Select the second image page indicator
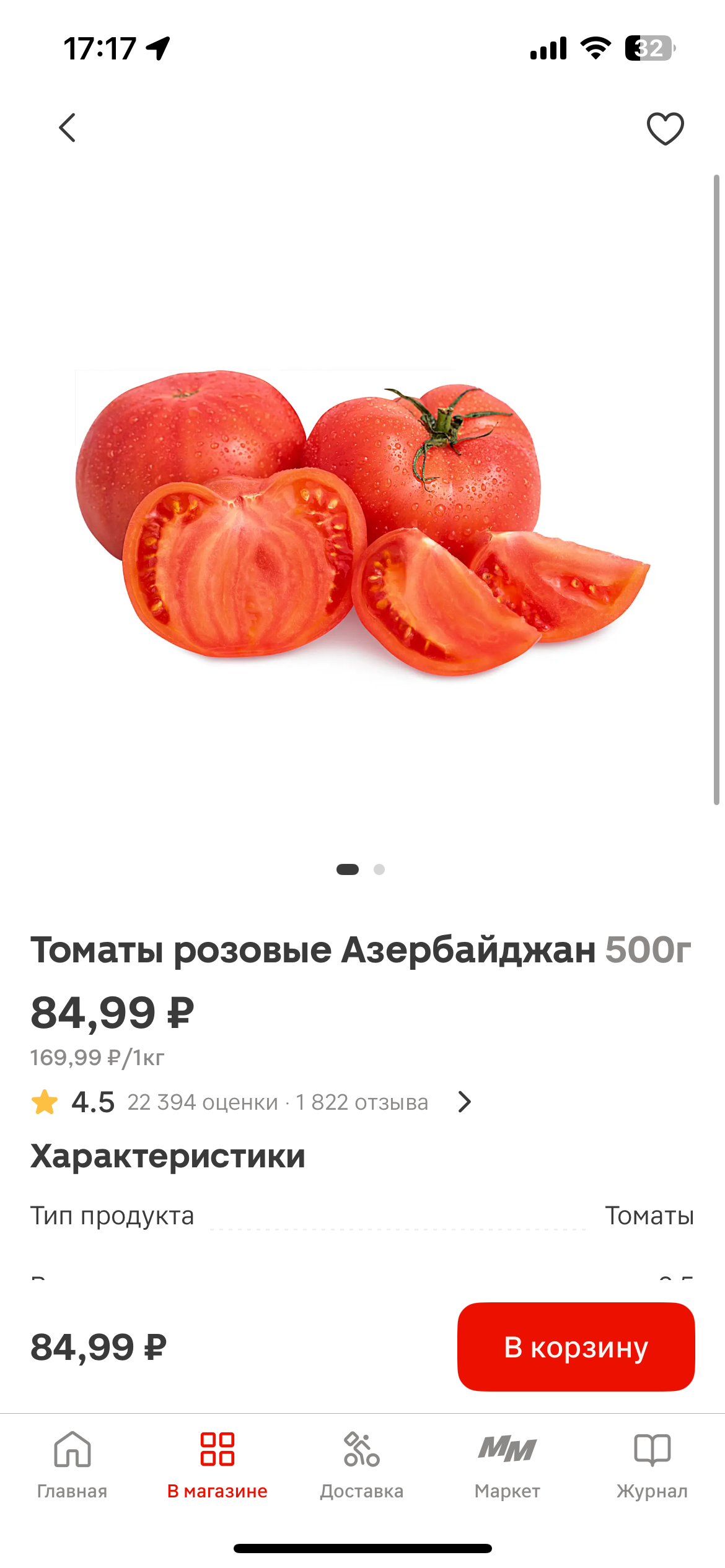The width and height of the screenshot is (725, 1568). click(379, 869)
